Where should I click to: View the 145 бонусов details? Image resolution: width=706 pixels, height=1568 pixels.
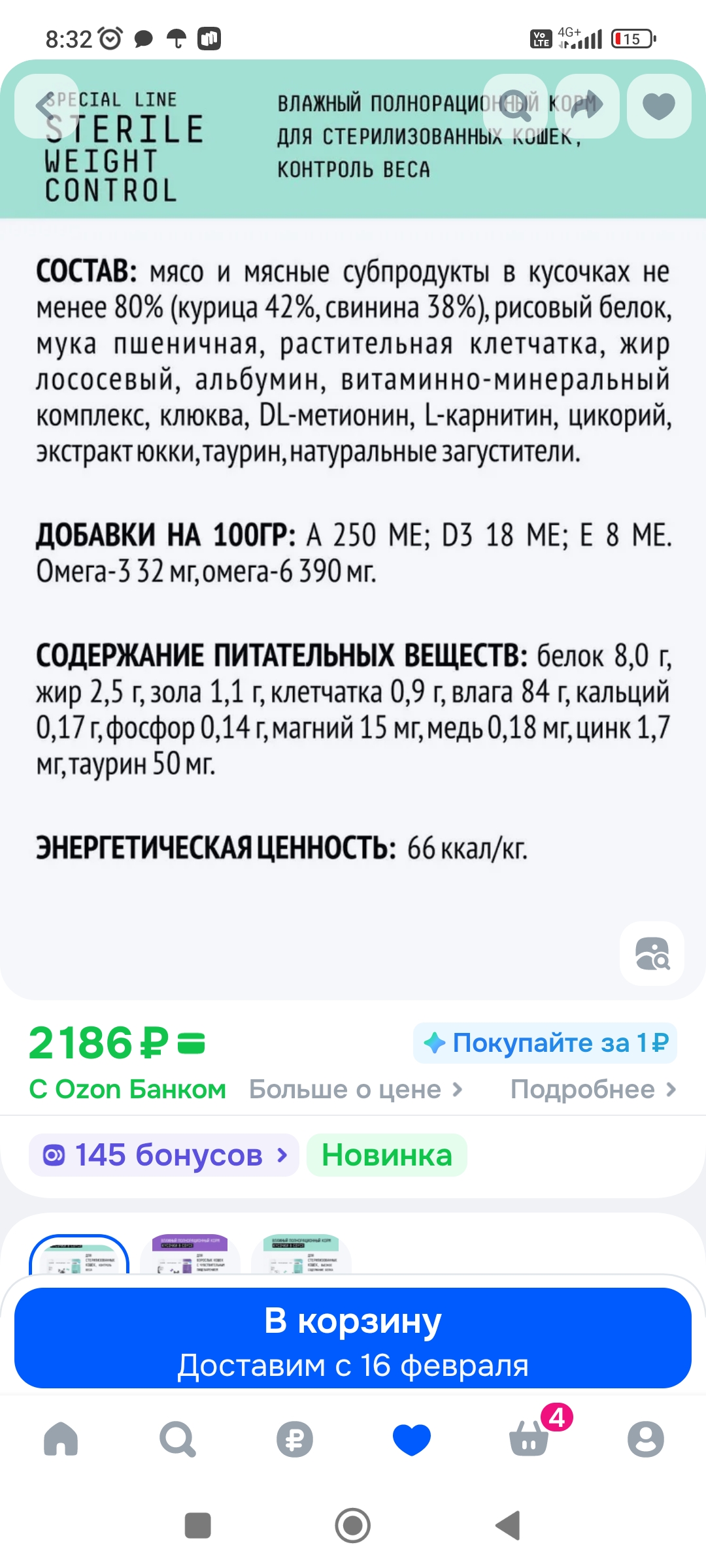[164, 1155]
